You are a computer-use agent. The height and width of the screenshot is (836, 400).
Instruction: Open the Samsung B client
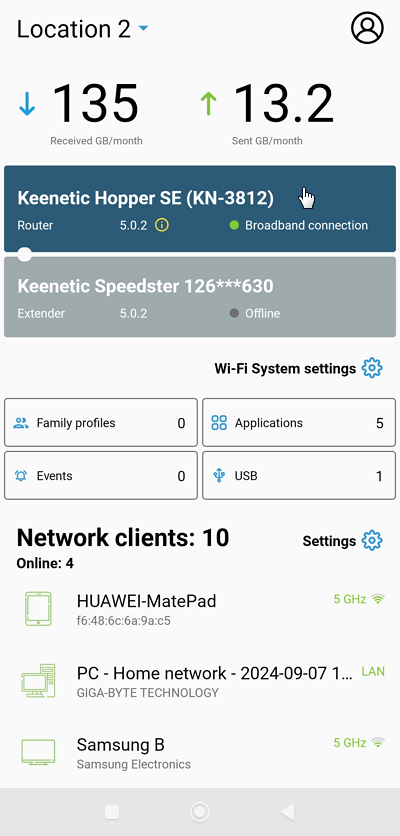[x=200, y=752]
